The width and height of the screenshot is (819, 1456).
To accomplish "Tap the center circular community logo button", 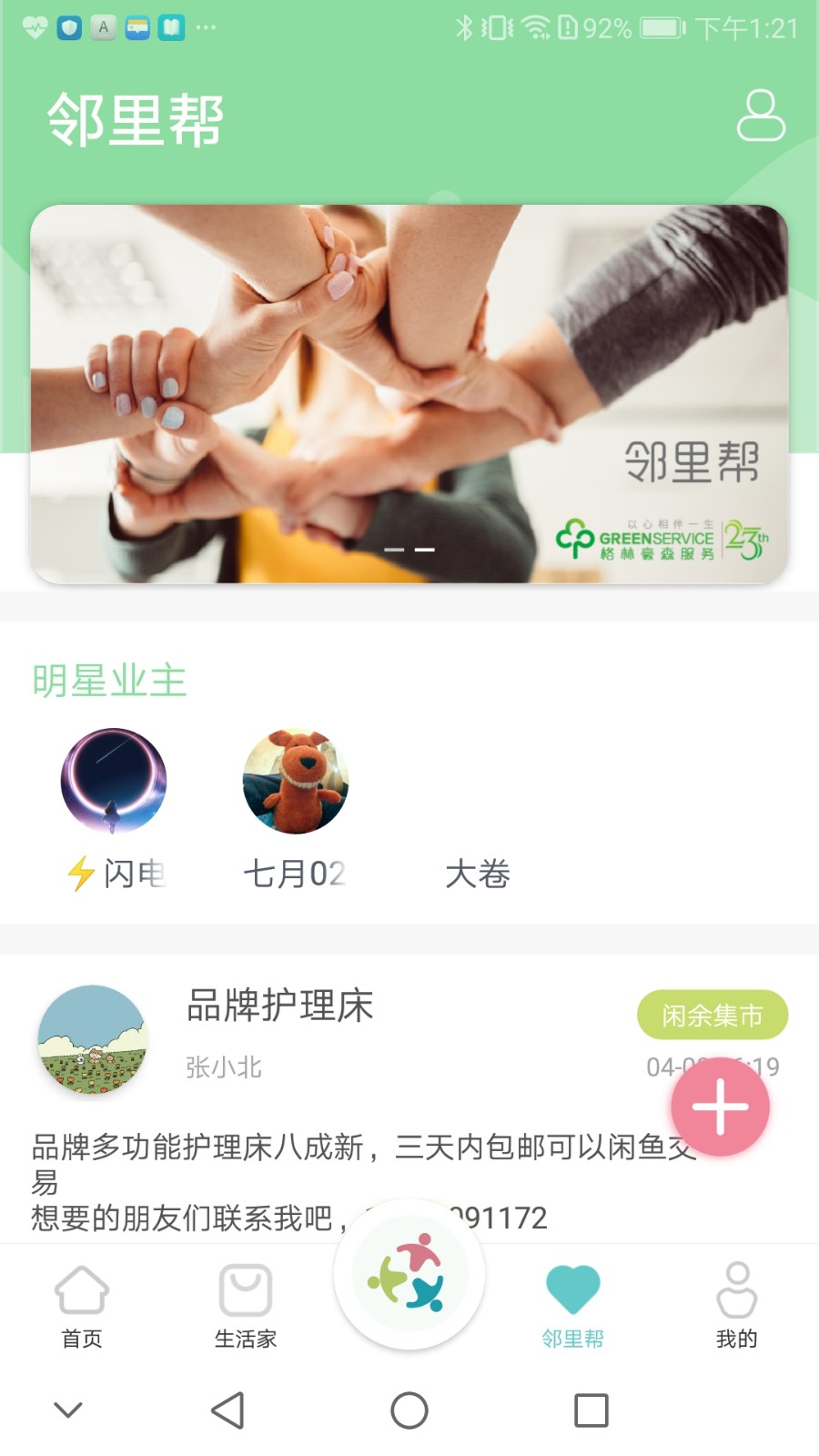I will tap(409, 1276).
